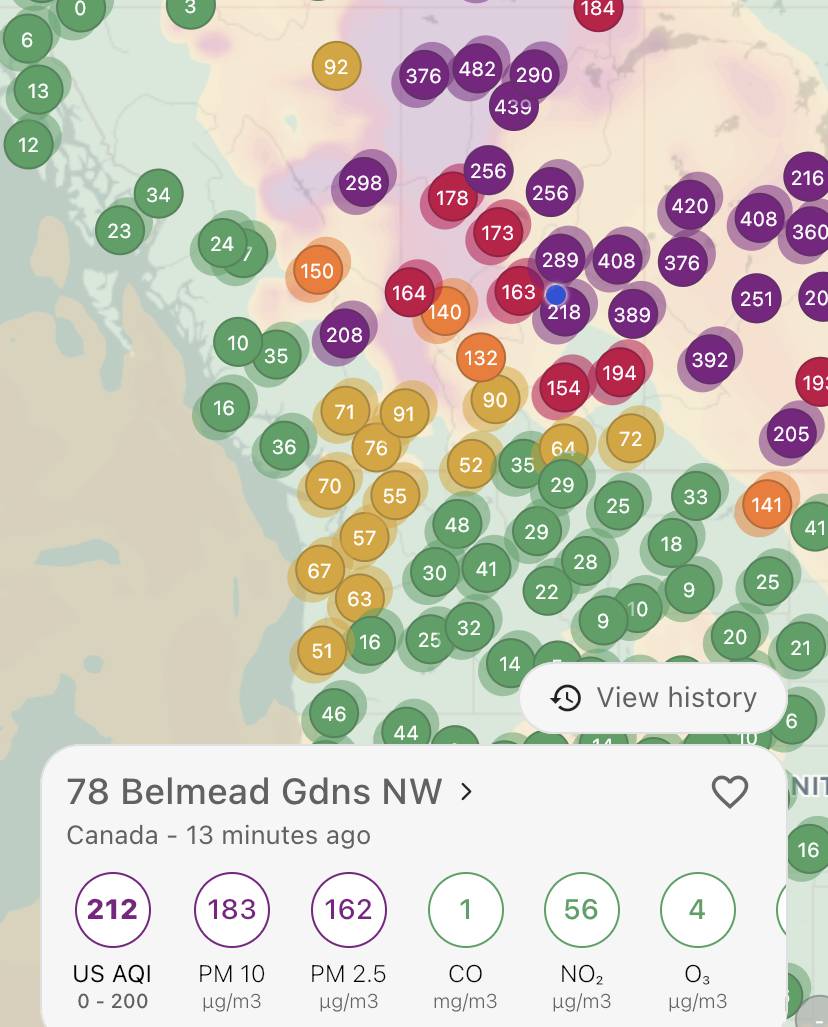Tap the 132 AQI orange marker

(481, 357)
